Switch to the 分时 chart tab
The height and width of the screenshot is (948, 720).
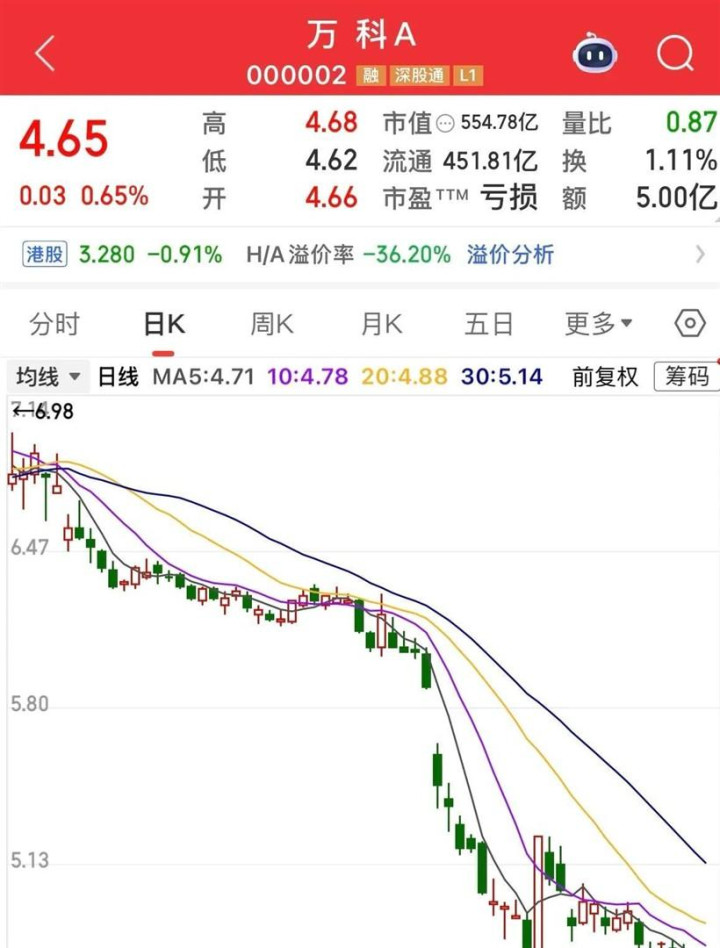[54, 324]
